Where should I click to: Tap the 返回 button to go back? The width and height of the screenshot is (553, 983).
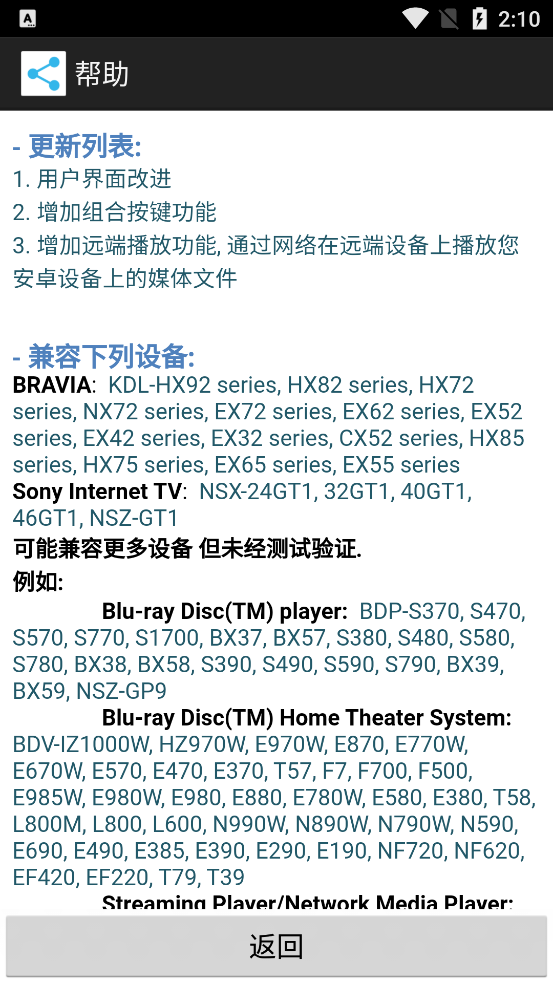point(276,945)
